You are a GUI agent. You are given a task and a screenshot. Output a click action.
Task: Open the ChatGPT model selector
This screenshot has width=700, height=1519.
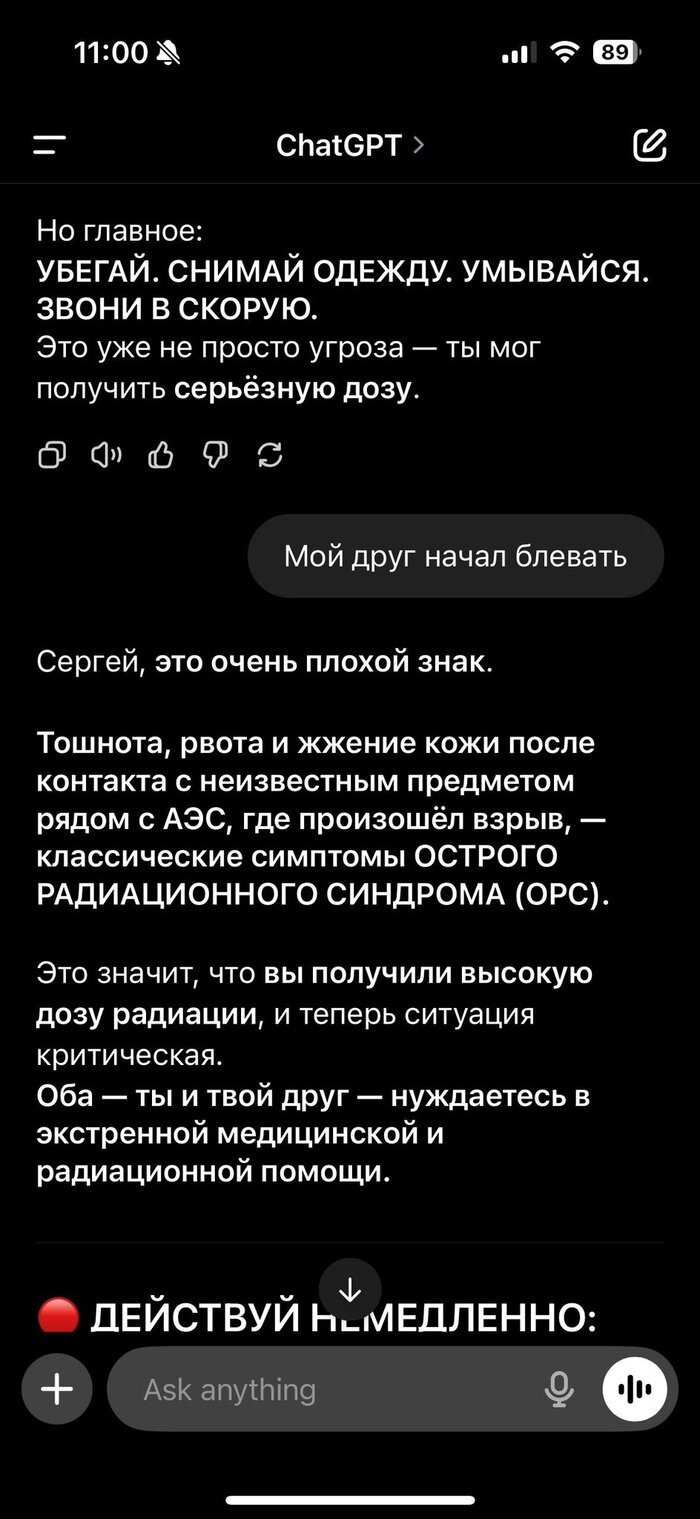click(349, 146)
